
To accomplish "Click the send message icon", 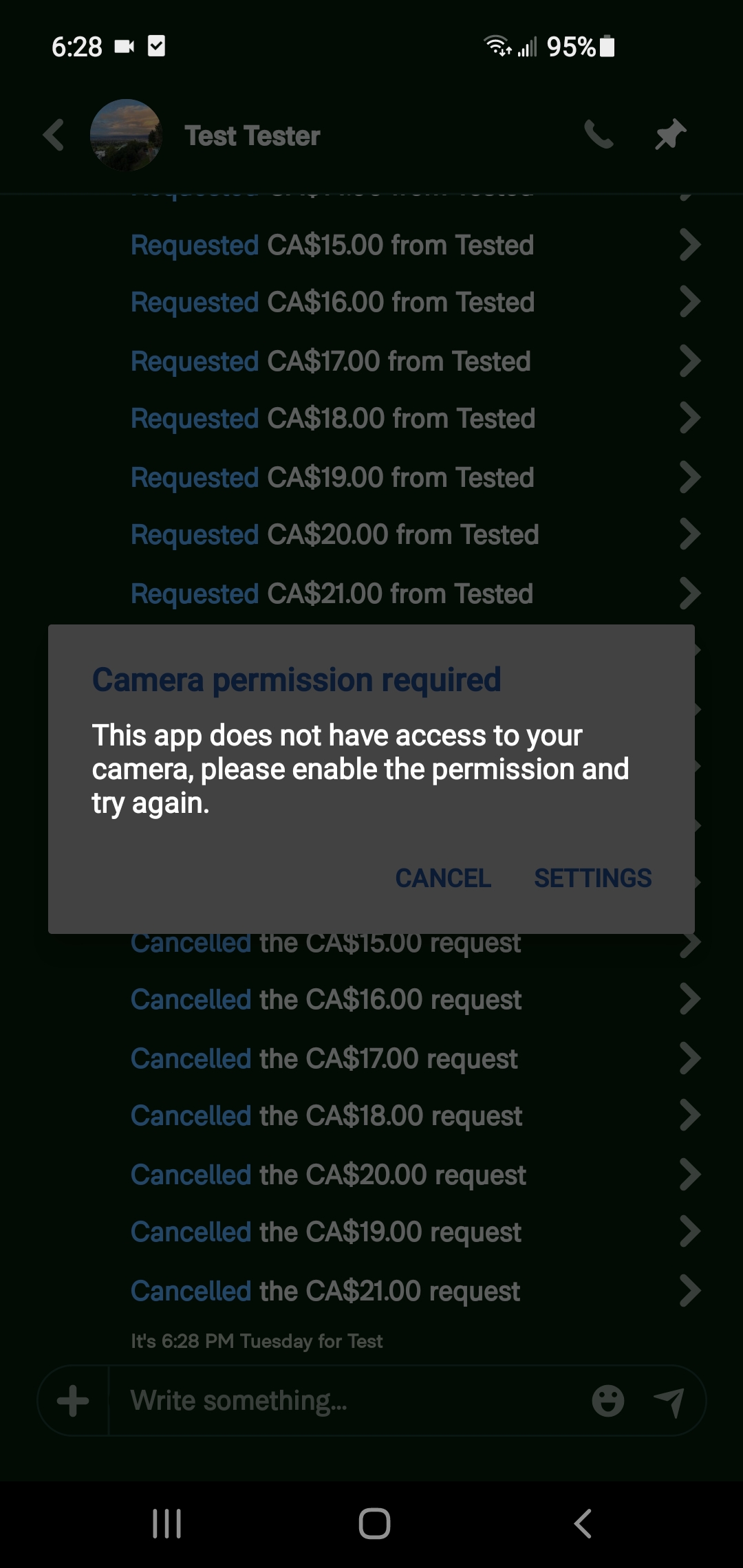I will pyautogui.click(x=668, y=1400).
